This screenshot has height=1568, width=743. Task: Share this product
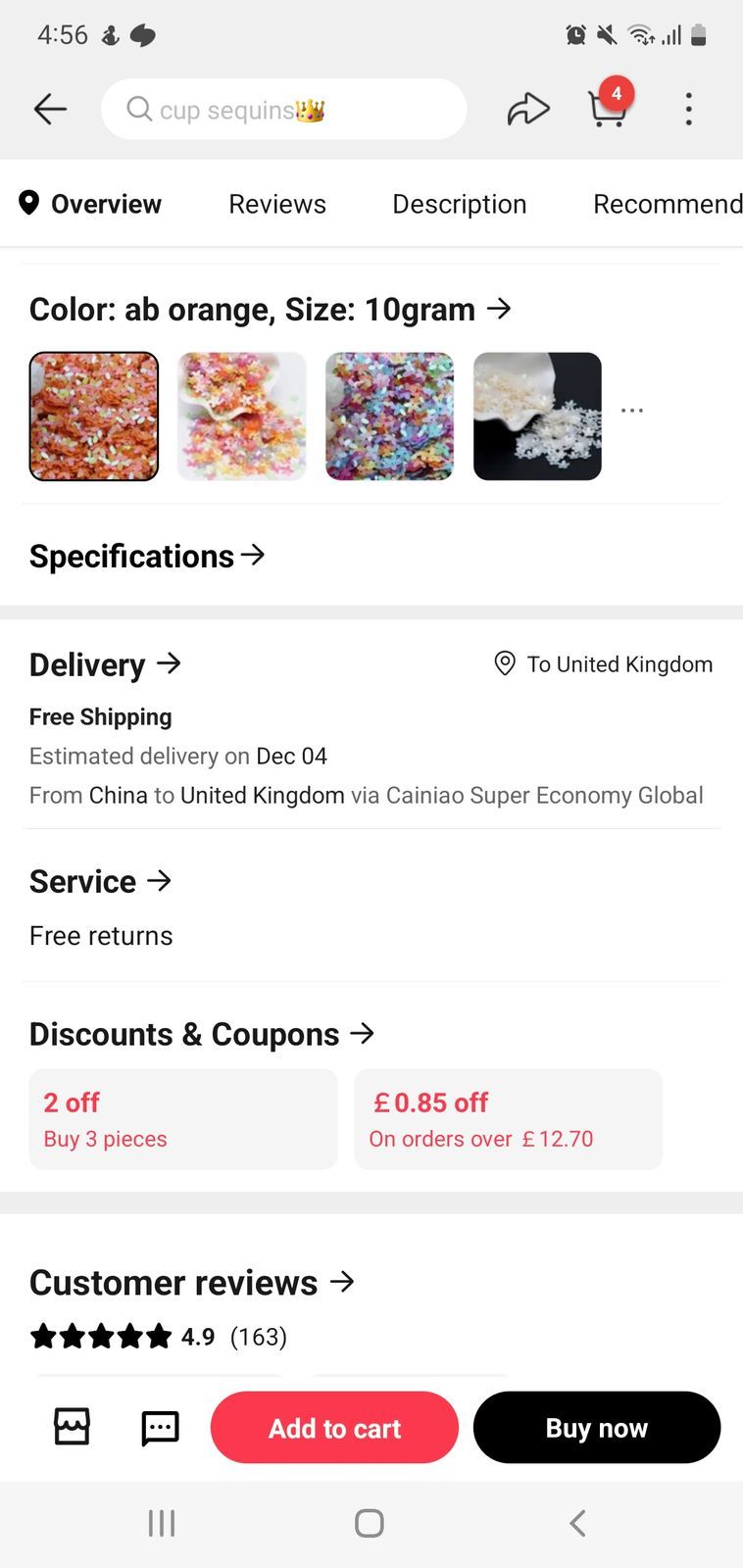click(x=528, y=109)
